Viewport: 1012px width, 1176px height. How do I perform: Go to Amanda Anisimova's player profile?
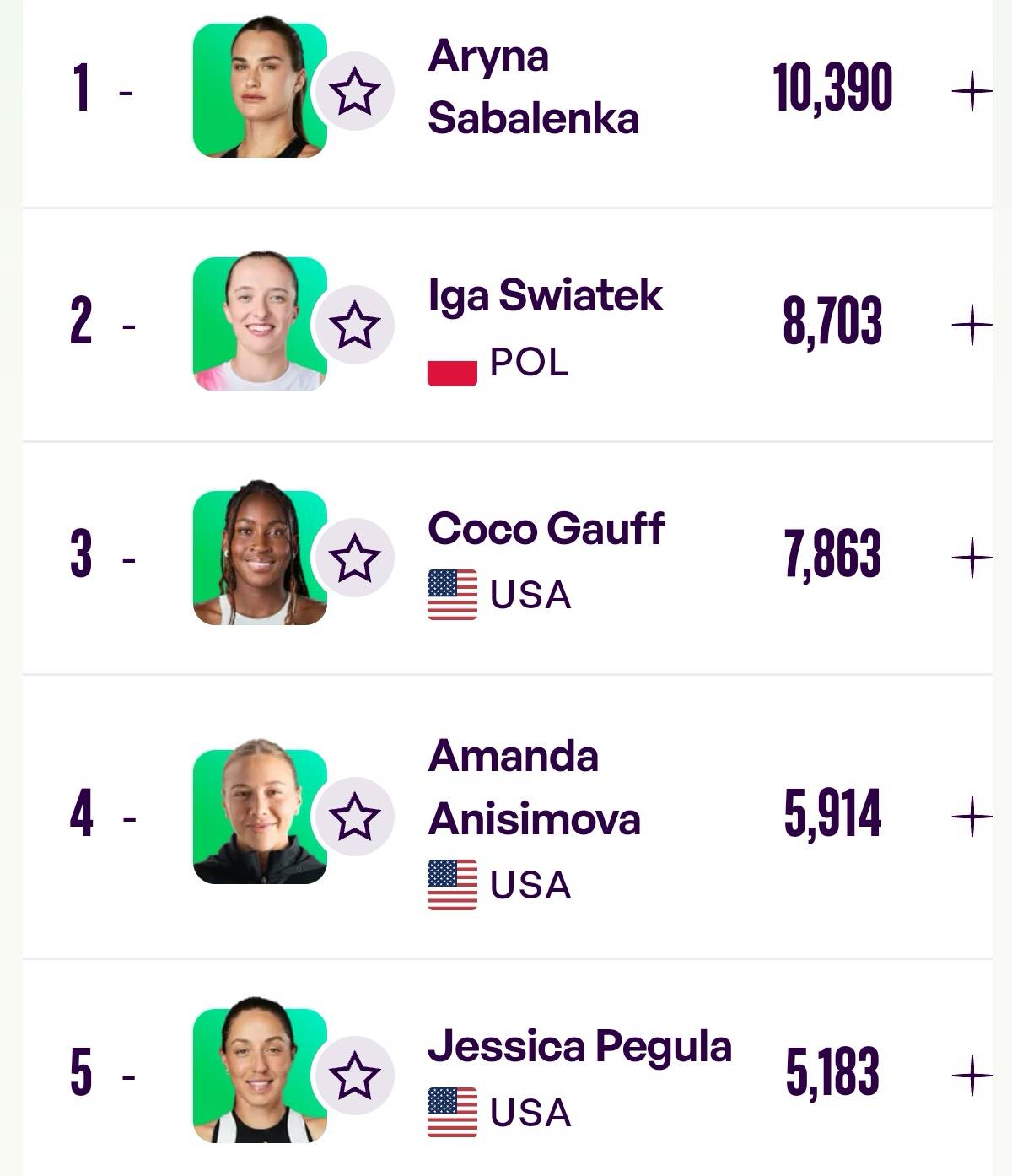pyautogui.click(x=534, y=787)
